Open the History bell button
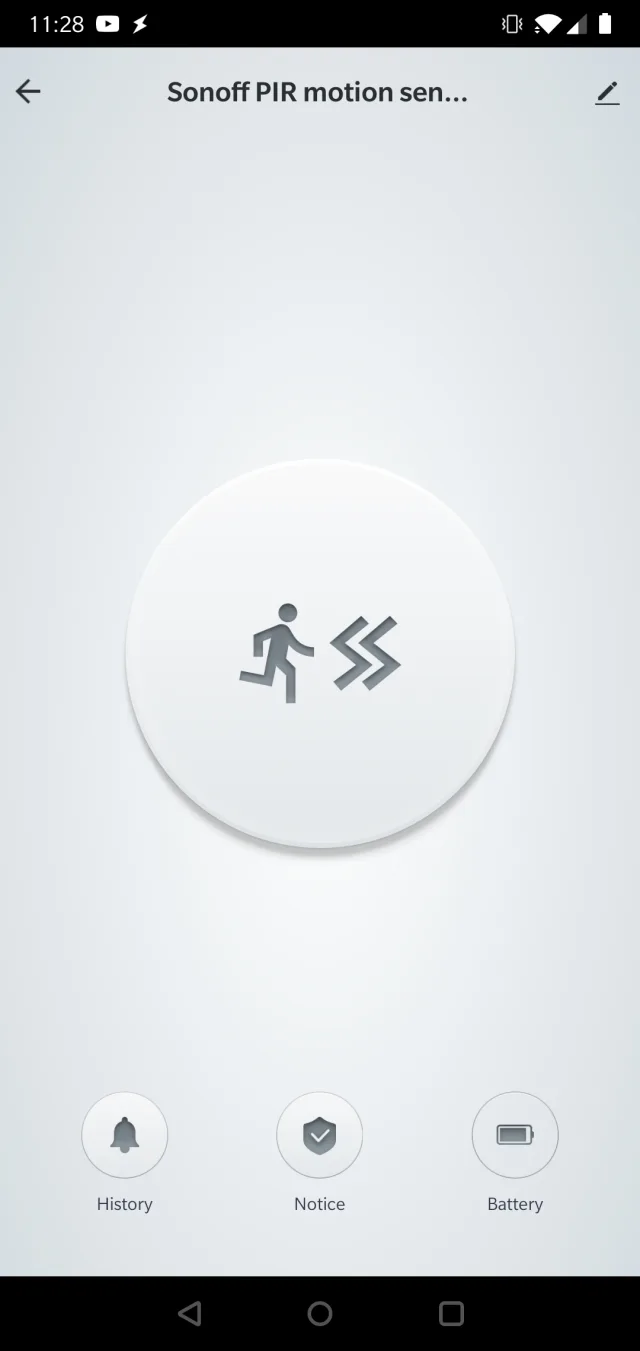The height and width of the screenshot is (1351, 640). 125,1135
